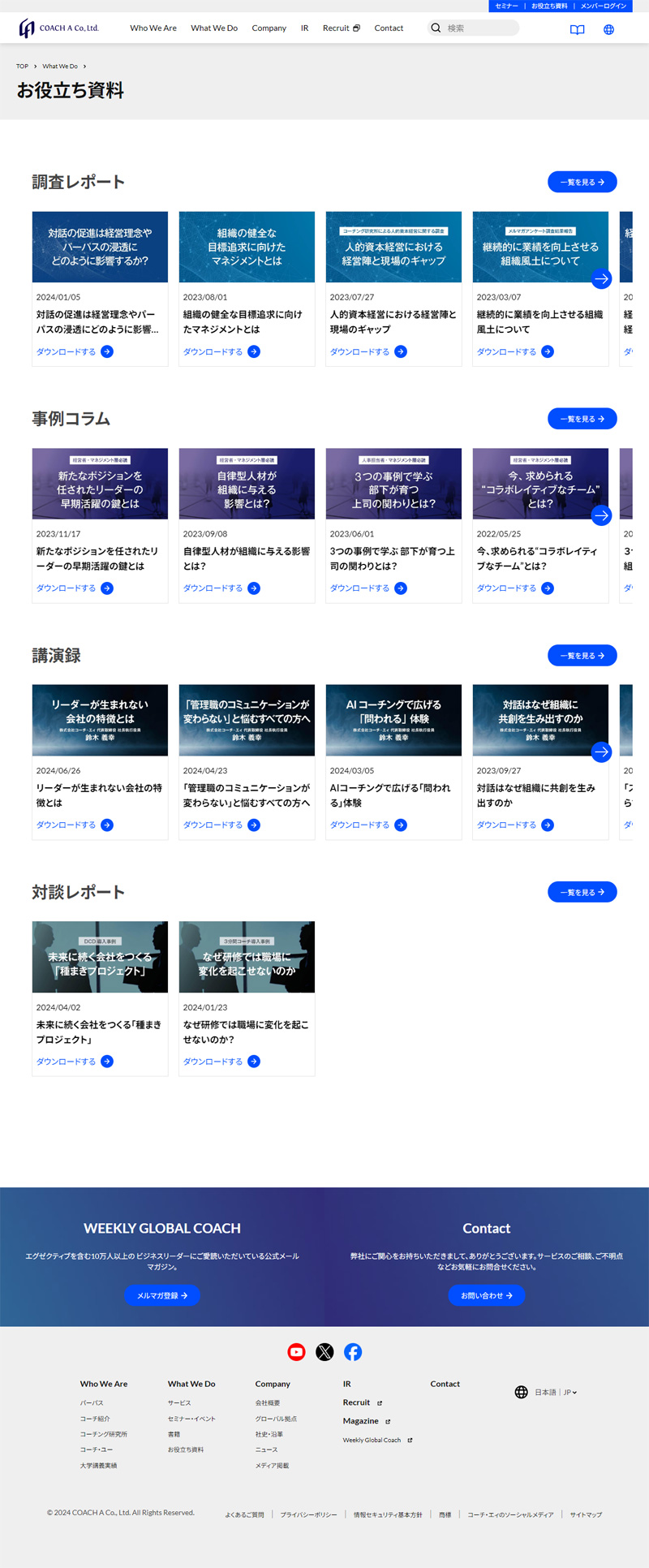649x1568 pixels.
Task: View all 事例コラム with 一覧を見る
Action: tap(582, 419)
